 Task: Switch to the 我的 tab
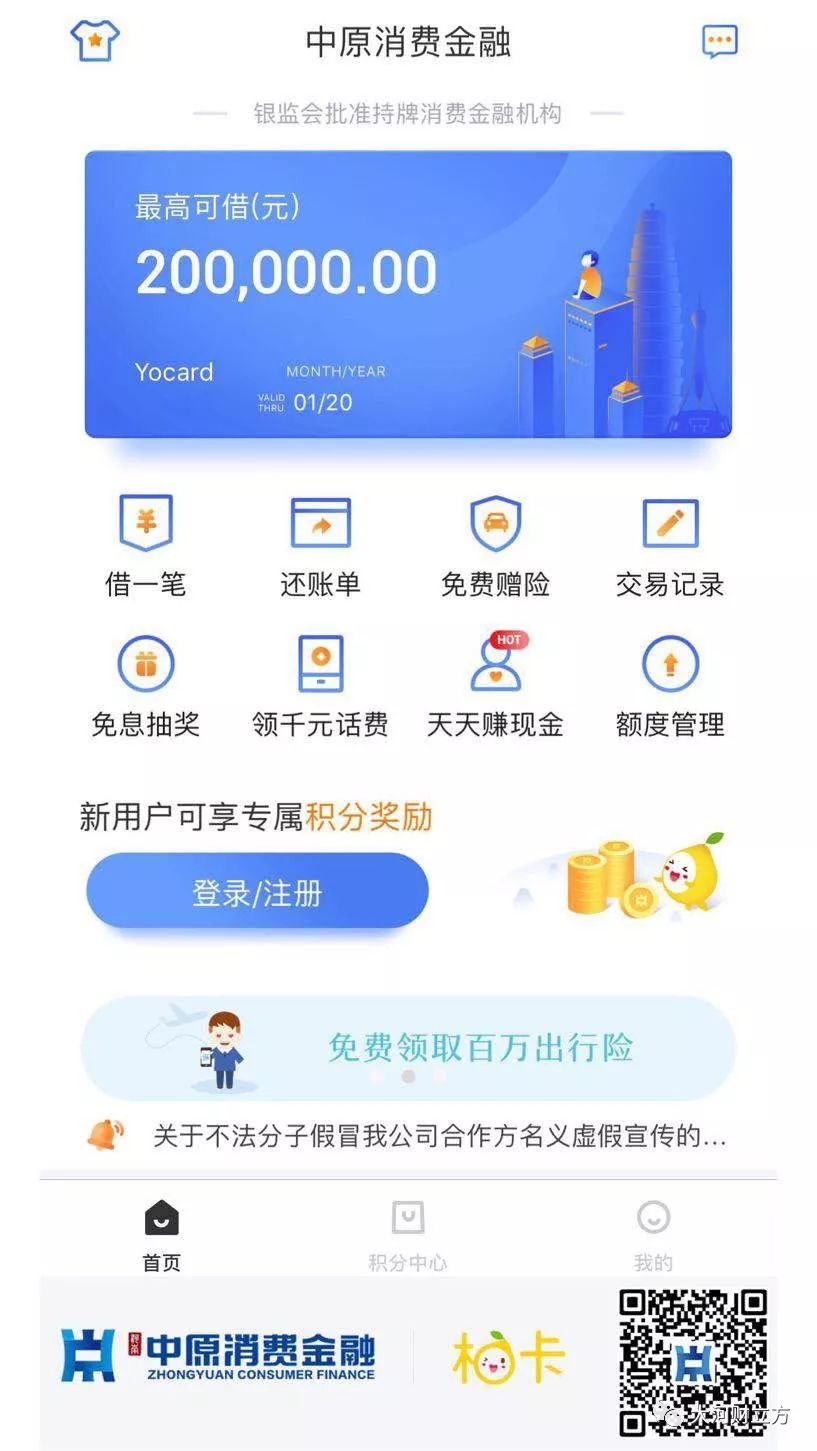pos(653,1234)
